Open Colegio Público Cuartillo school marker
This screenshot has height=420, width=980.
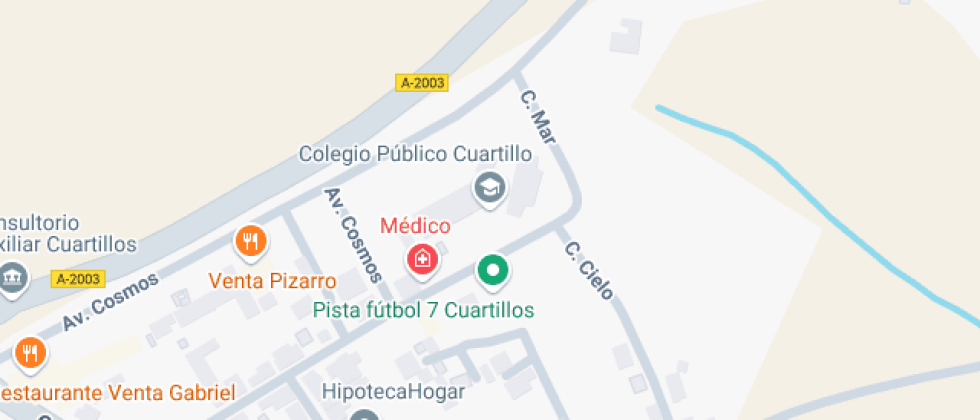tap(488, 187)
